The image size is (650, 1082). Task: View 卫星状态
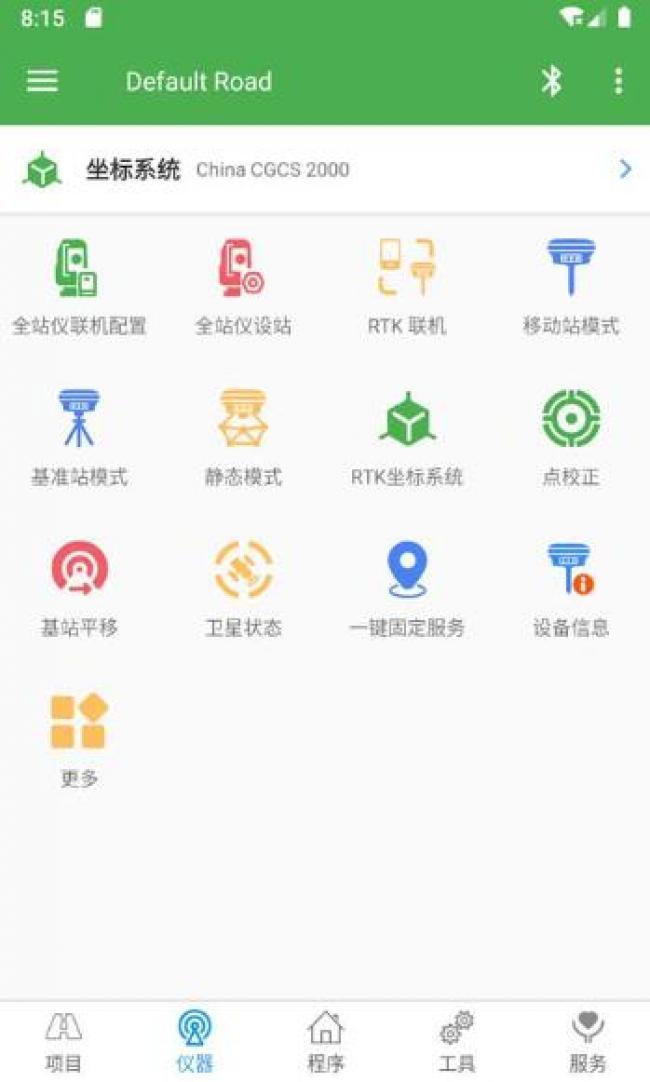click(243, 588)
